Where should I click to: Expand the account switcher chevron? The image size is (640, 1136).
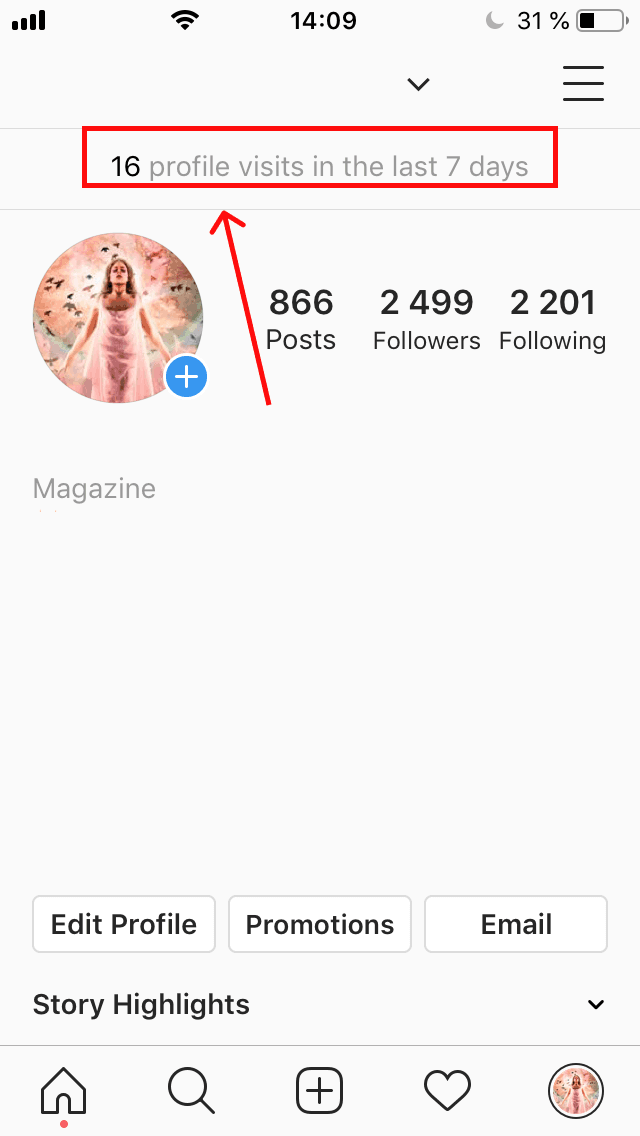click(x=418, y=85)
